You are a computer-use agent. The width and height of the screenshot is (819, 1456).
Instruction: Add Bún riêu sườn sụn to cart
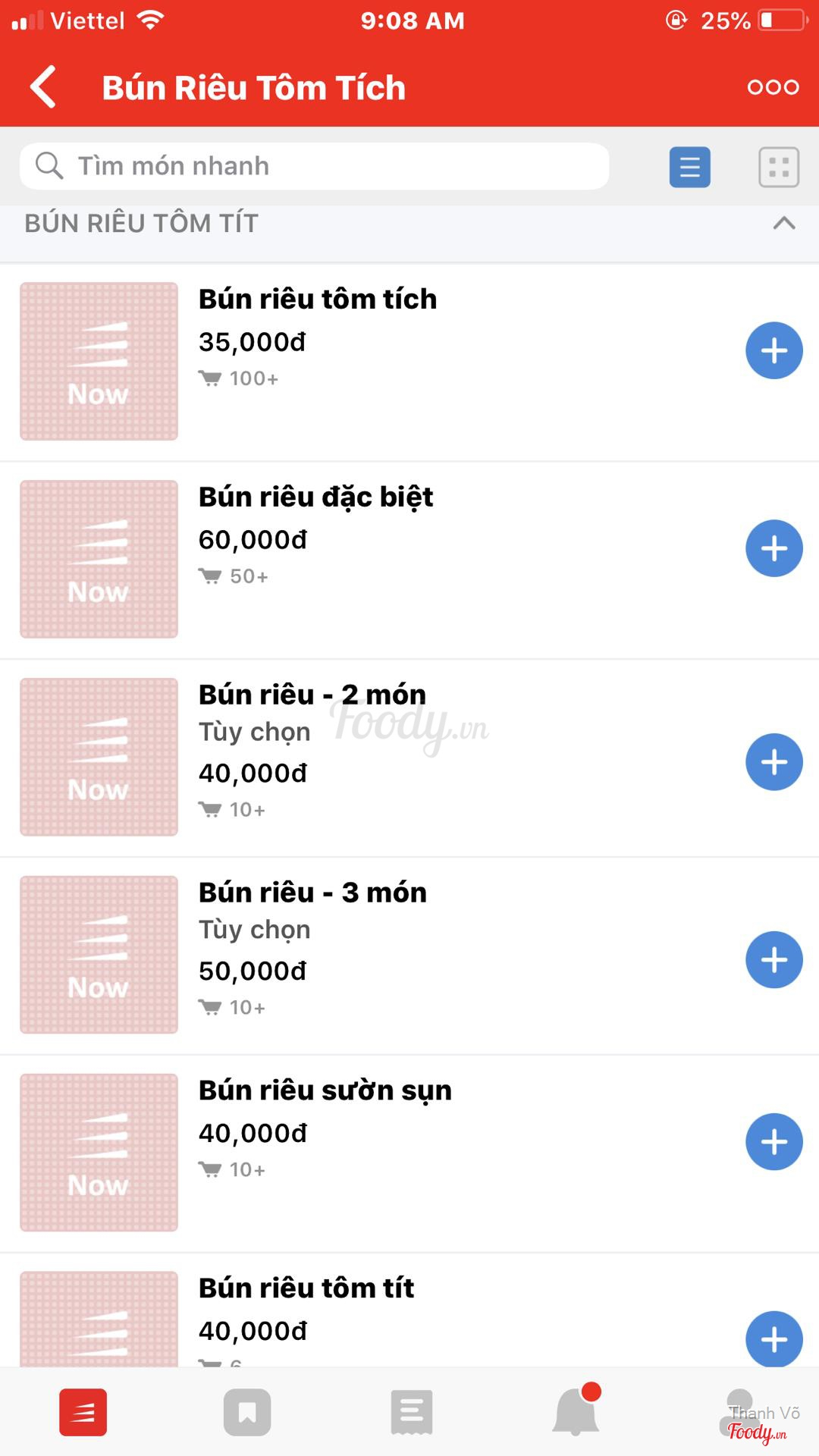pos(773,1142)
